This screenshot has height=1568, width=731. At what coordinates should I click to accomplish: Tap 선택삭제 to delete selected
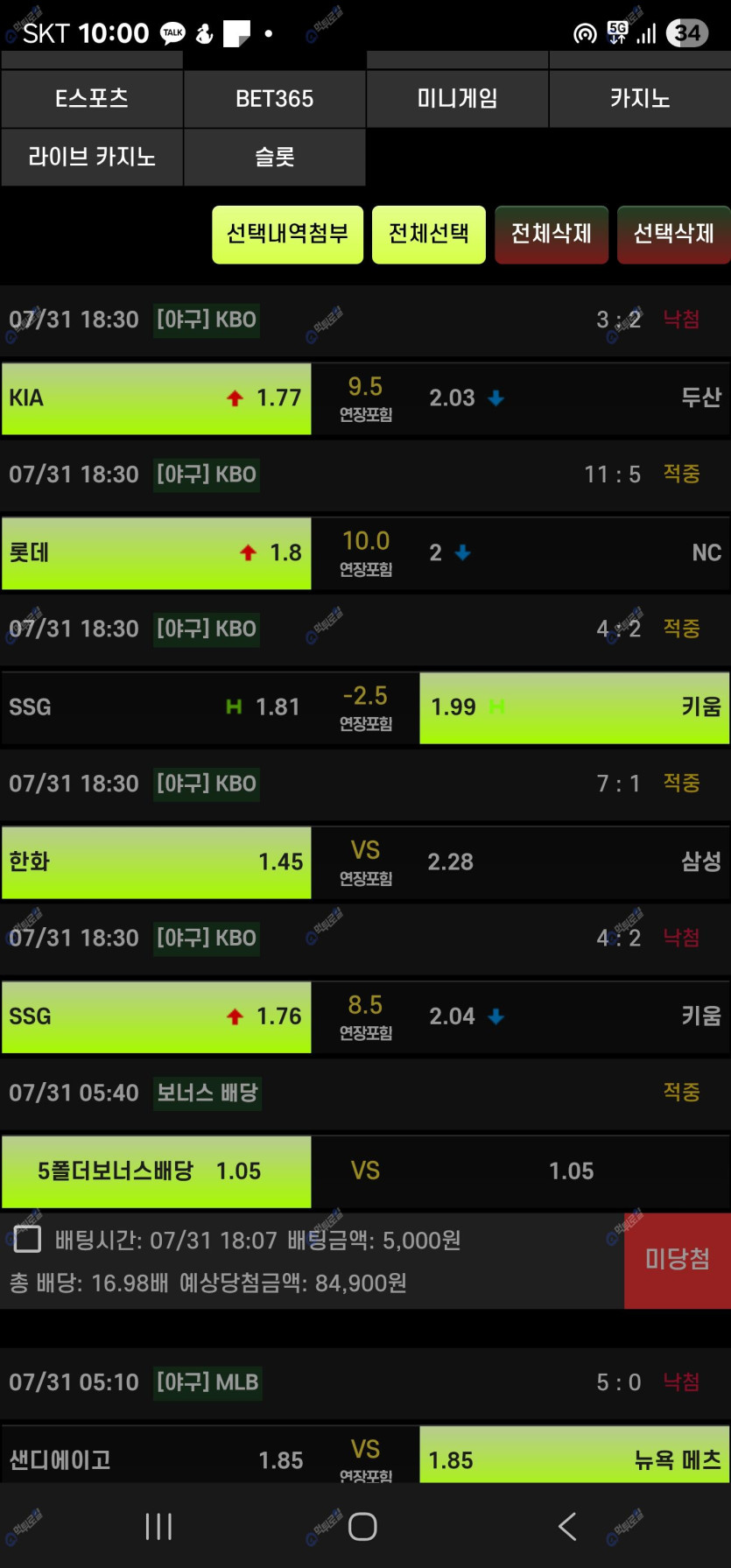click(x=673, y=235)
